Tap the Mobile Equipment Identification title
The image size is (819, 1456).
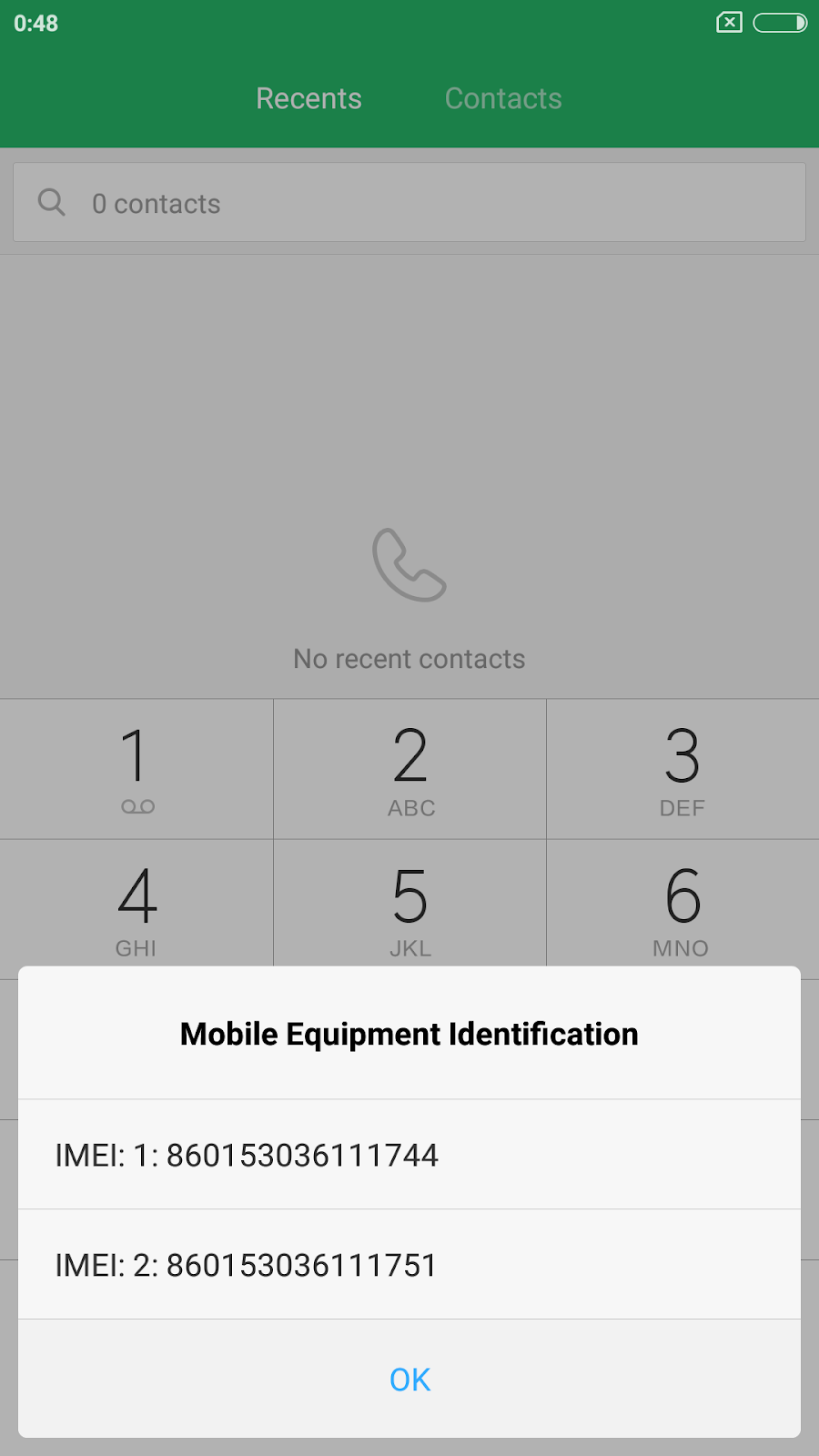click(409, 1034)
